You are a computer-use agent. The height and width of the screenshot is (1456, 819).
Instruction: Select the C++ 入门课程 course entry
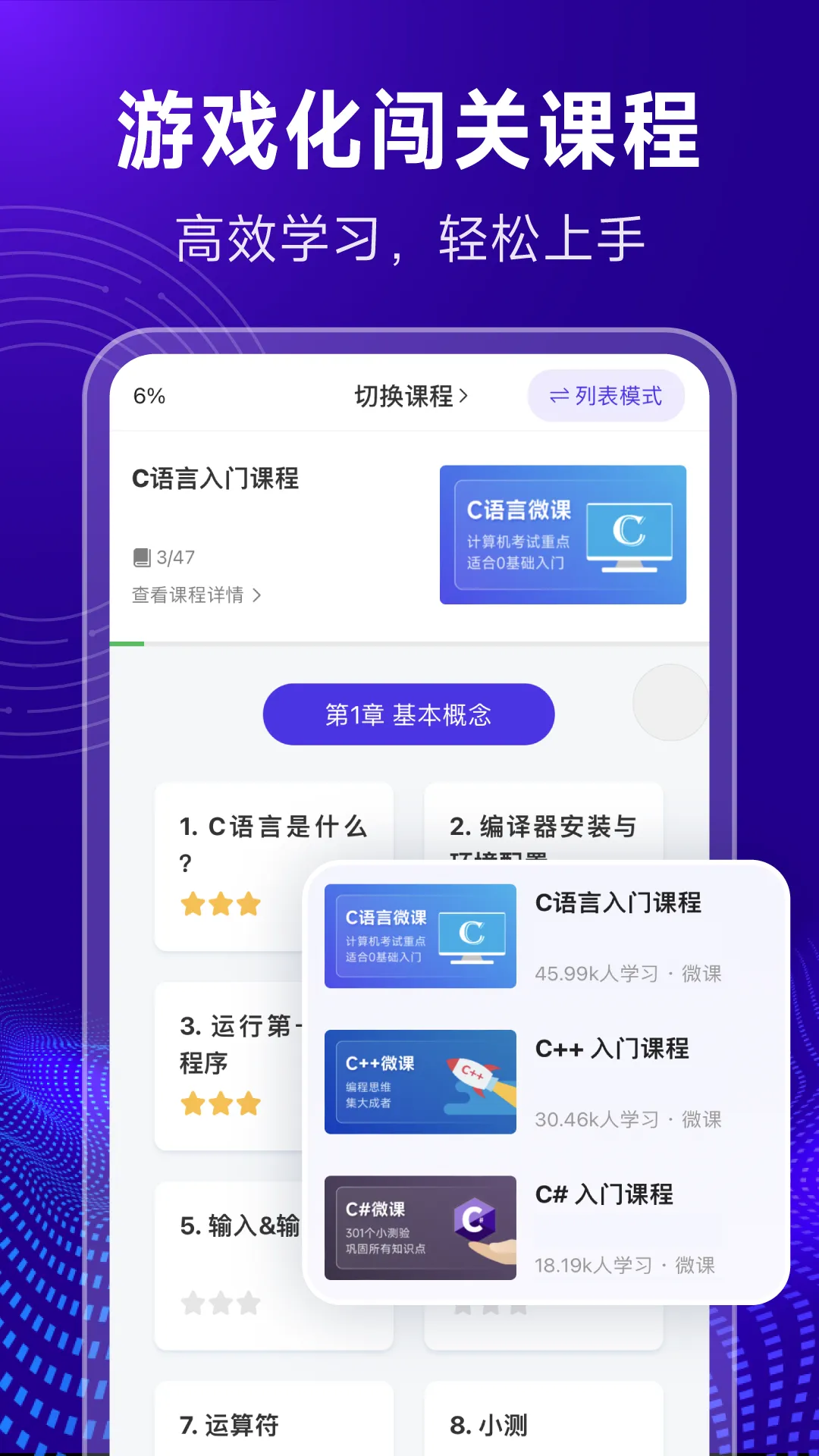[x=614, y=1050]
